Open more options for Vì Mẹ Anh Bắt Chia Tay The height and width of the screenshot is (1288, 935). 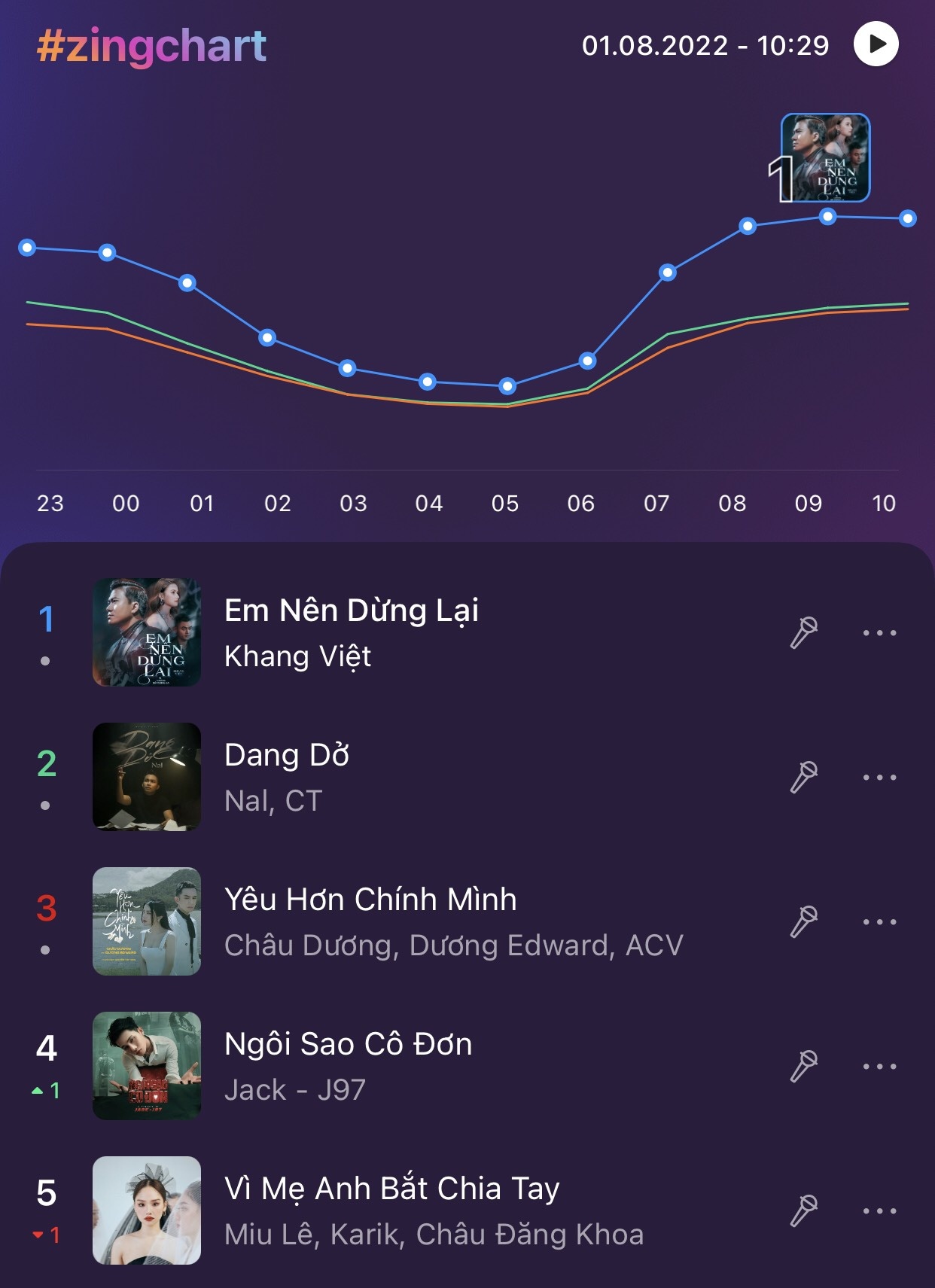[x=879, y=1210]
